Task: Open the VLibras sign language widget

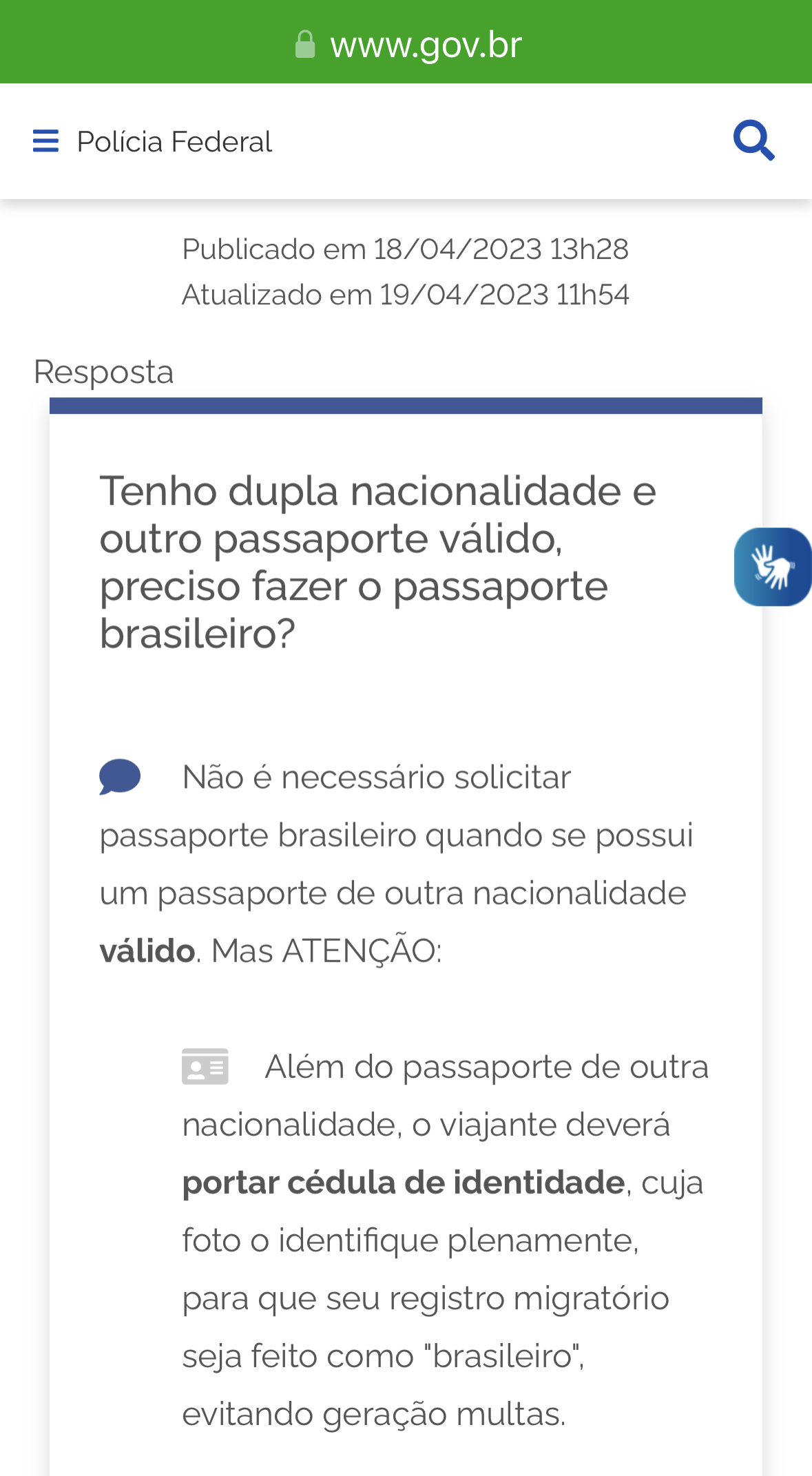Action: pyautogui.click(x=773, y=567)
